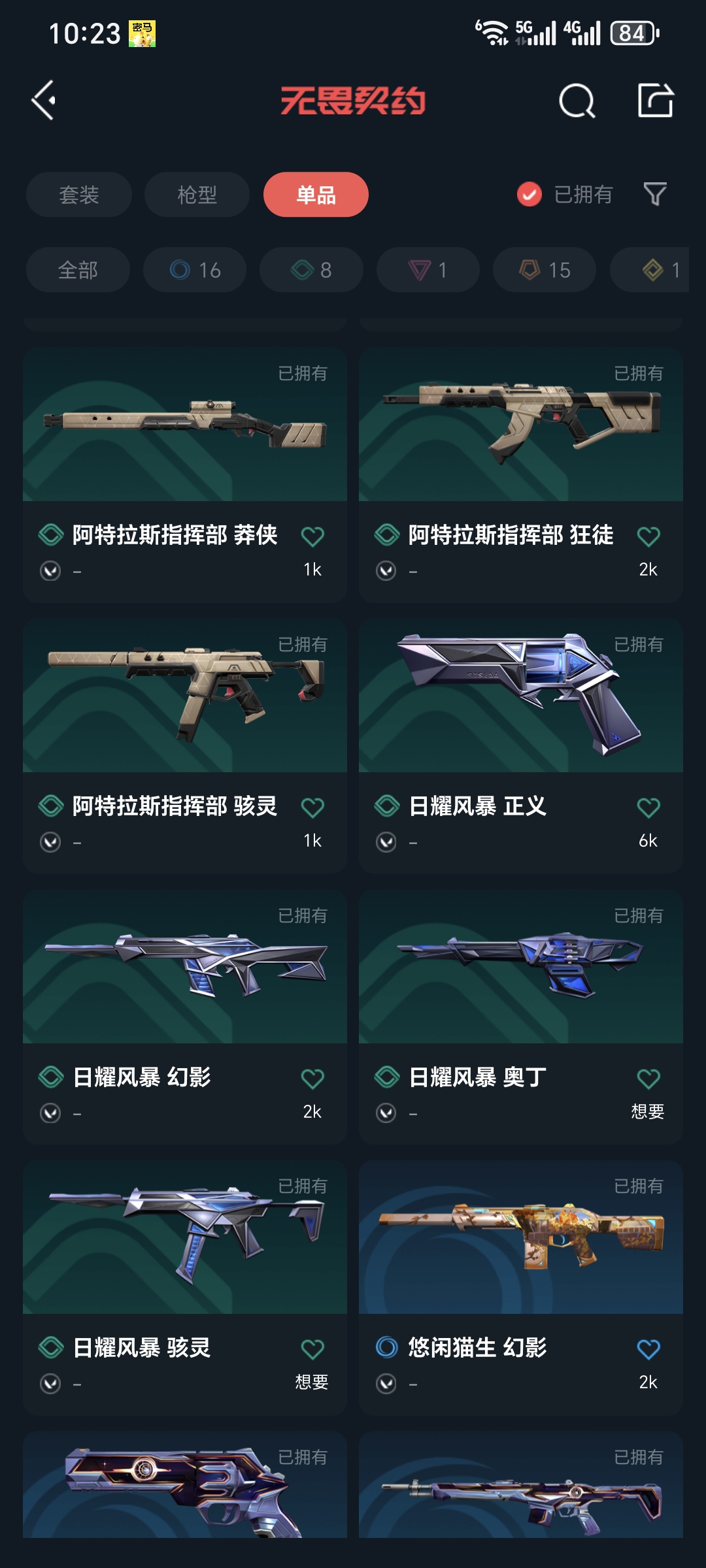Filter by the tier chip showing 15 items

545,270
